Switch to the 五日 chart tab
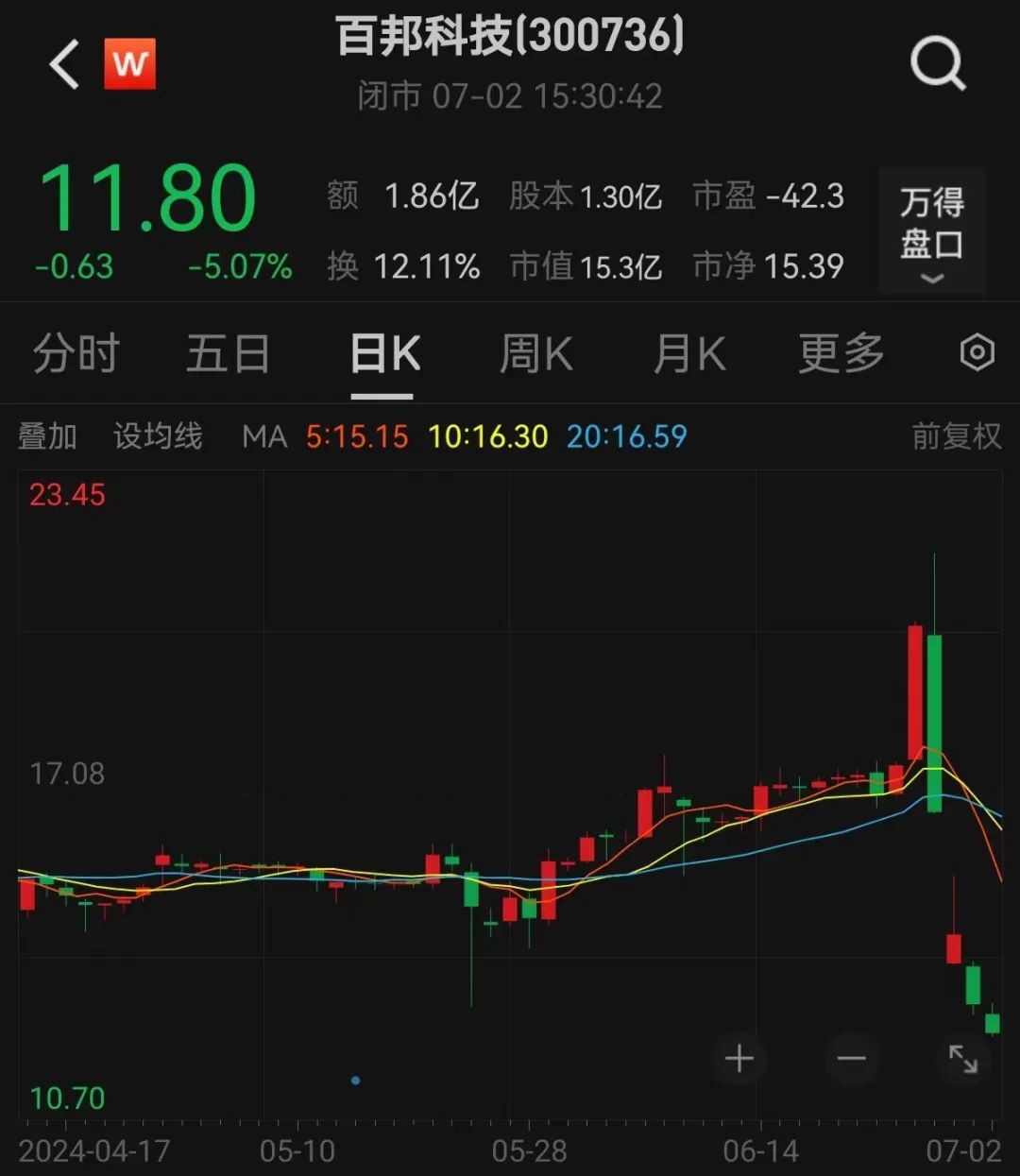Image resolution: width=1020 pixels, height=1176 pixels. 228,355
